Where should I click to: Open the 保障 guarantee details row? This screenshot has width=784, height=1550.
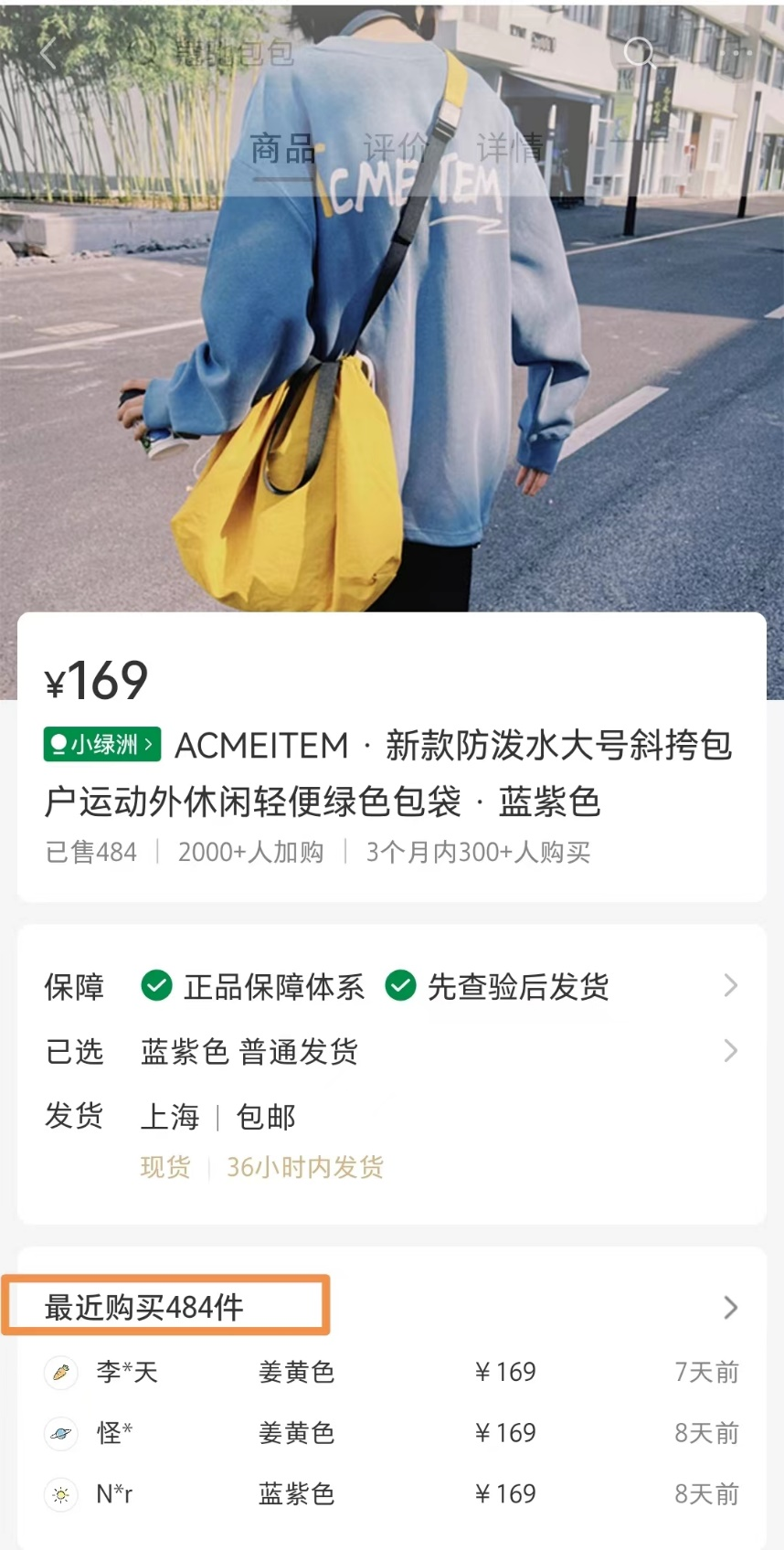pos(391,986)
